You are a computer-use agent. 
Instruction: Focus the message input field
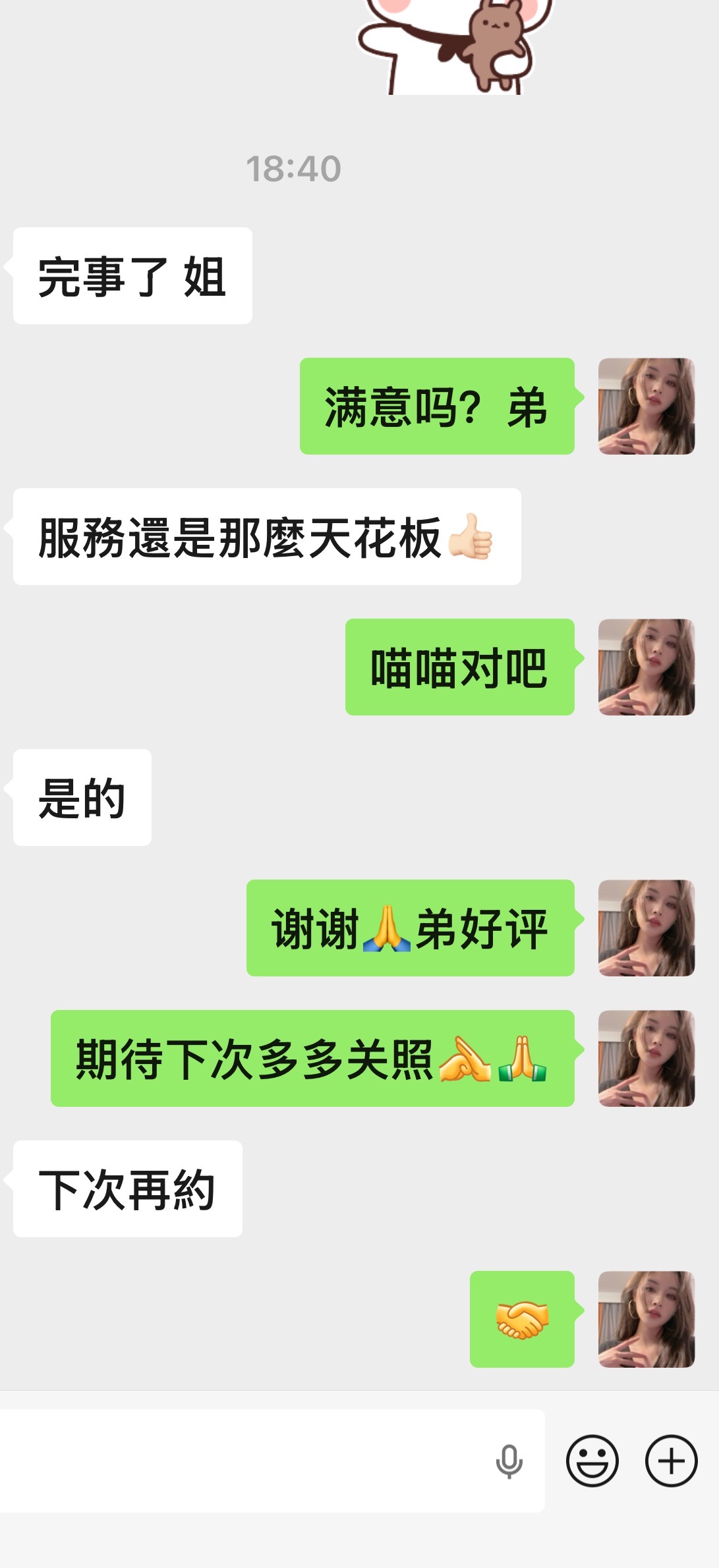click(x=244, y=1461)
